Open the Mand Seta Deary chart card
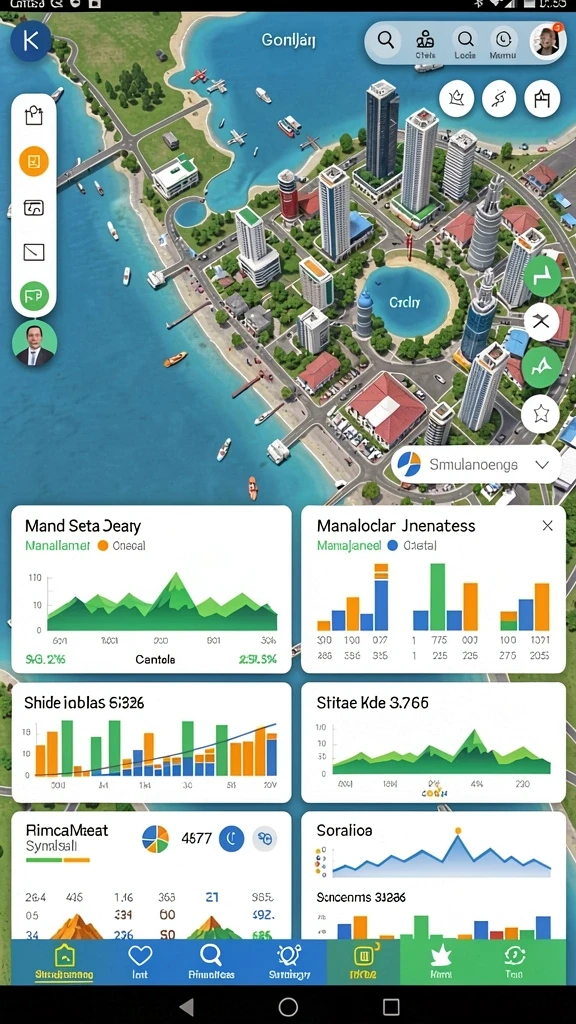The height and width of the screenshot is (1024, 576). coord(152,589)
